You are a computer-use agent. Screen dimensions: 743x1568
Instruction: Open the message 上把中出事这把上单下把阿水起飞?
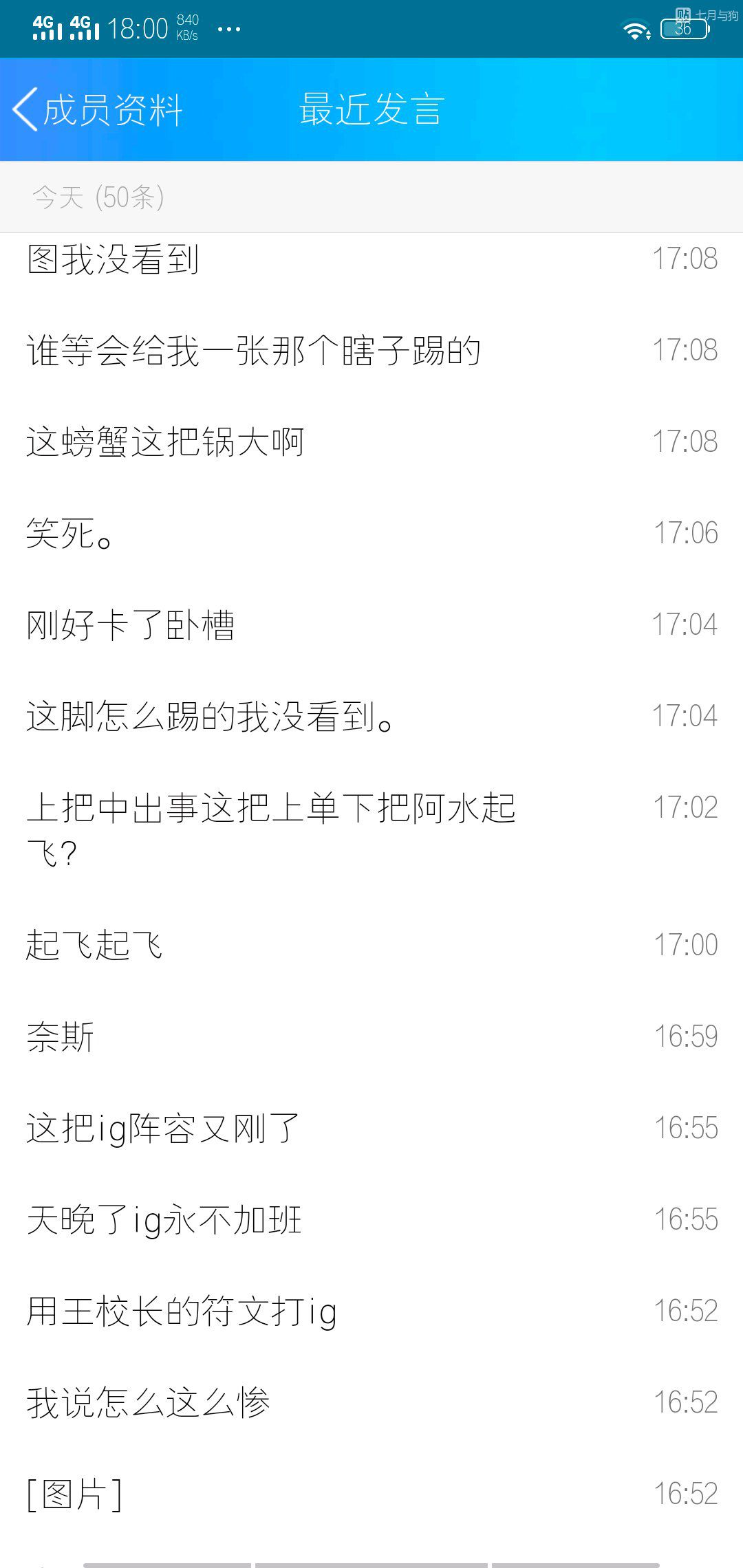pyautogui.click(x=371, y=830)
